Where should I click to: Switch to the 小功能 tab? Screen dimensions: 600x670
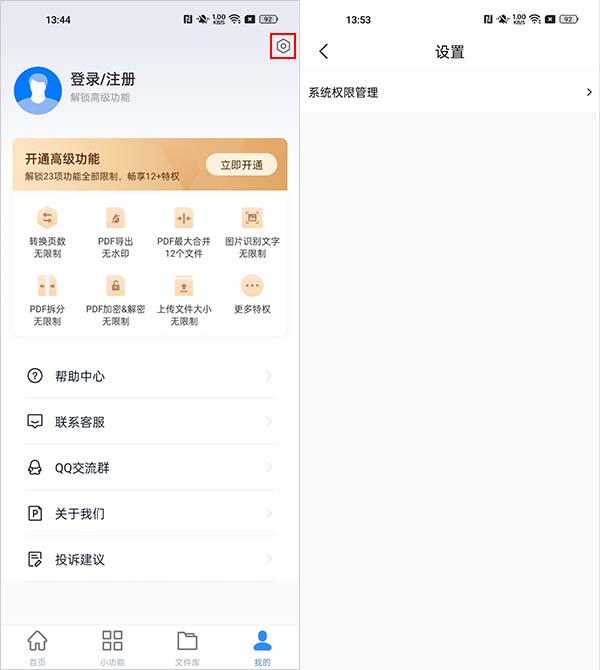(112, 647)
